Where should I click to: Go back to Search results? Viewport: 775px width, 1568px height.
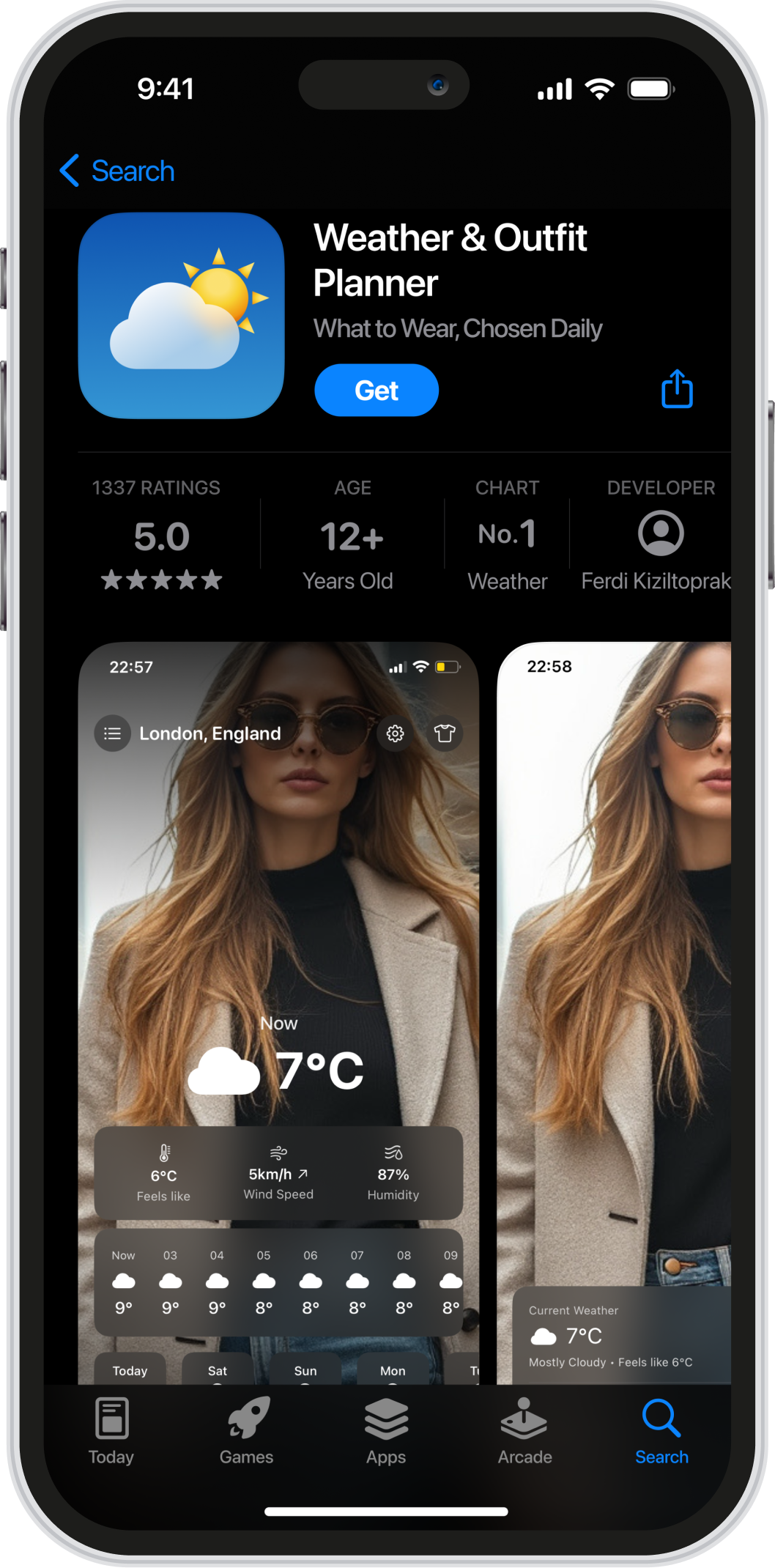click(117, 171)
